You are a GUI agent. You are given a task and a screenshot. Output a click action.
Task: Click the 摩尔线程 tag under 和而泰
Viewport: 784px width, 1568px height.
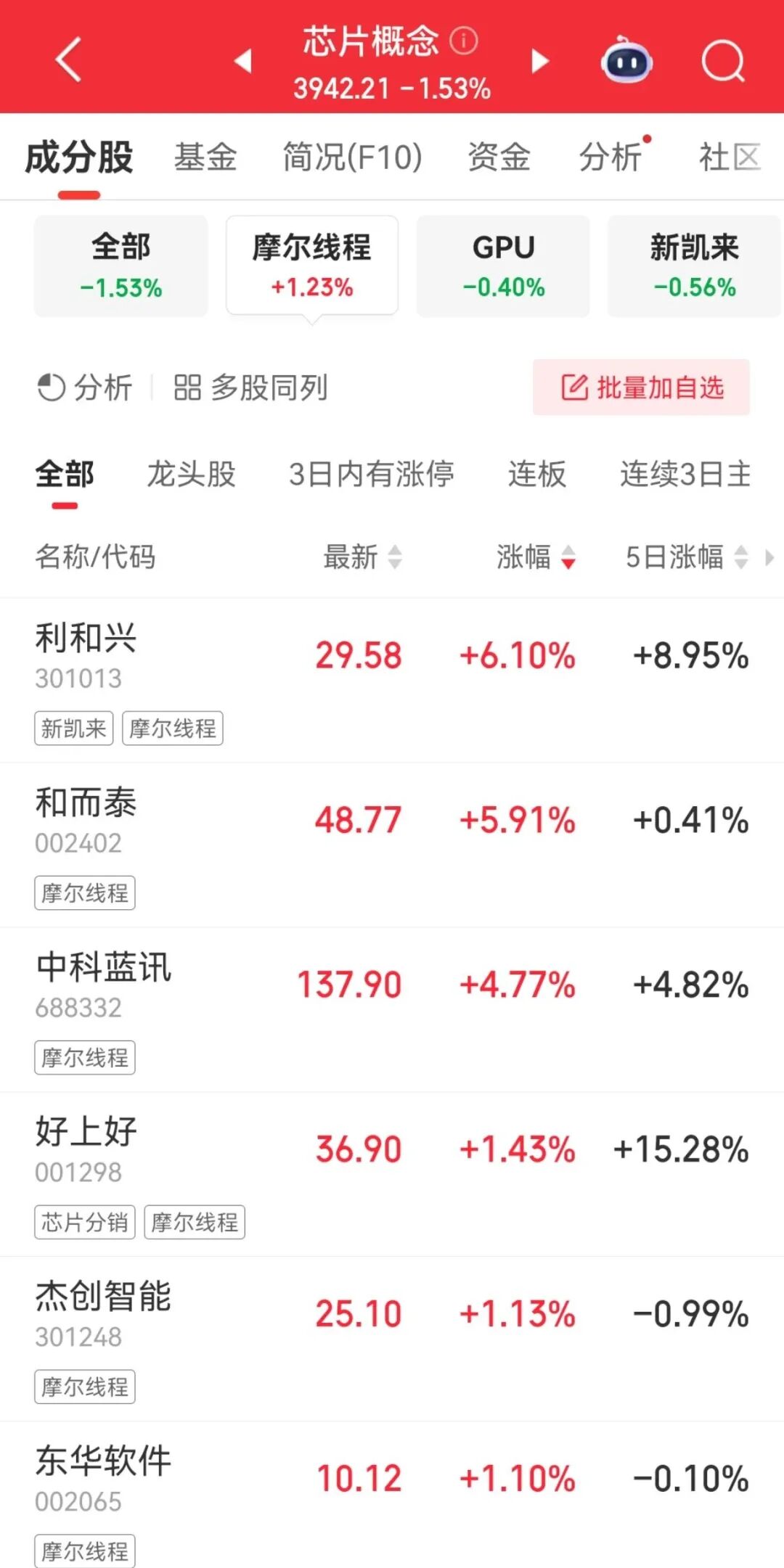point(84,894)
